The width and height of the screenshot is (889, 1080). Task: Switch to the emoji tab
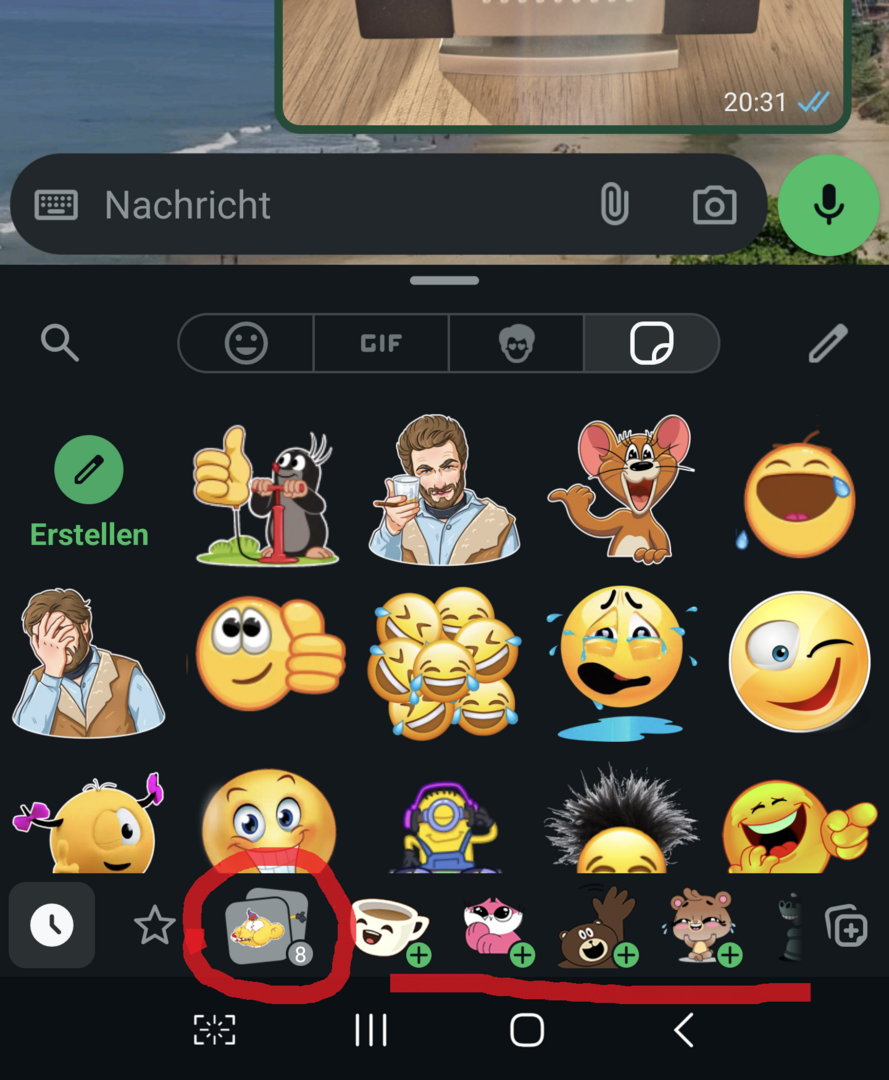point(246,343)
